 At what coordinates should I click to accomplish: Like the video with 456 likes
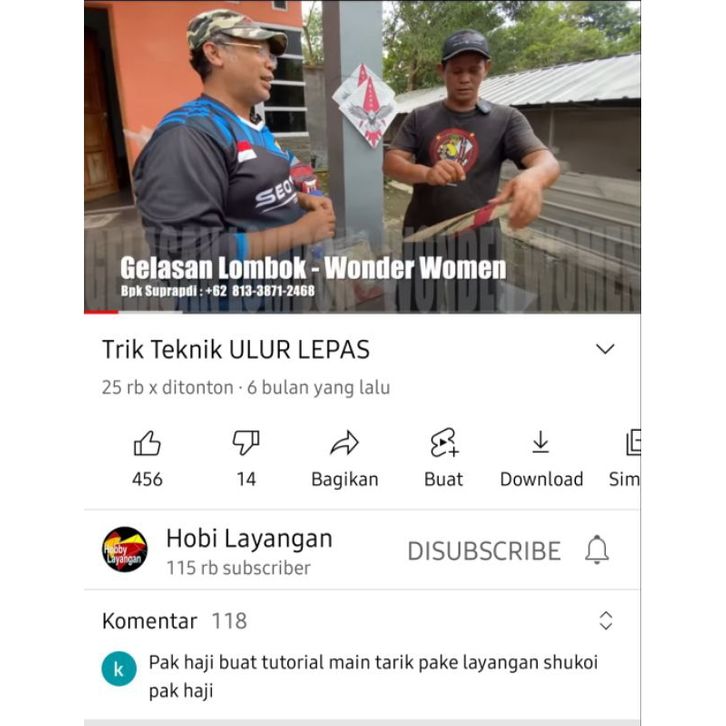point(147,444)
